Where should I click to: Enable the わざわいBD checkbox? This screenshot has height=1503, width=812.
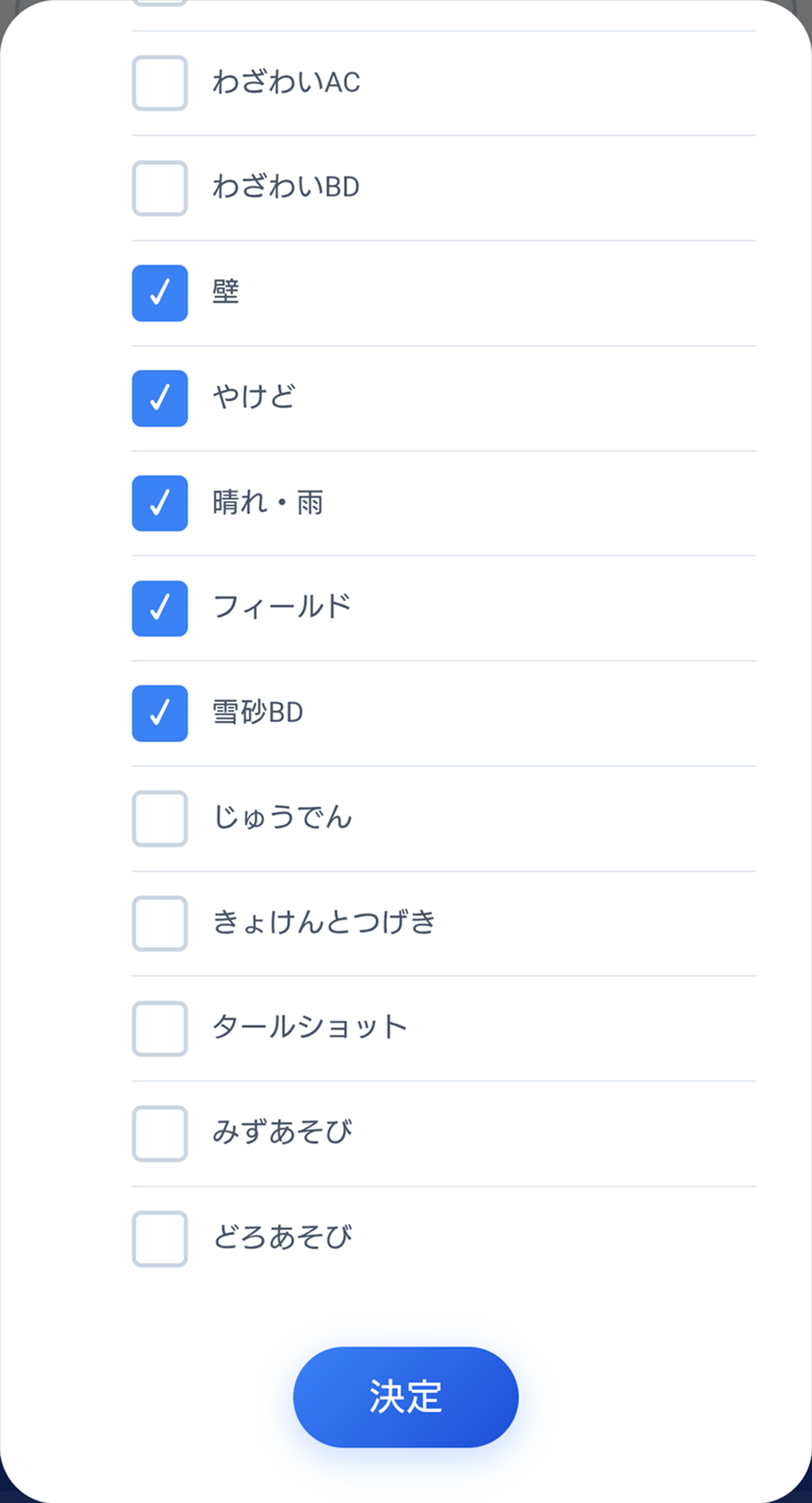(x=159, y=188)
